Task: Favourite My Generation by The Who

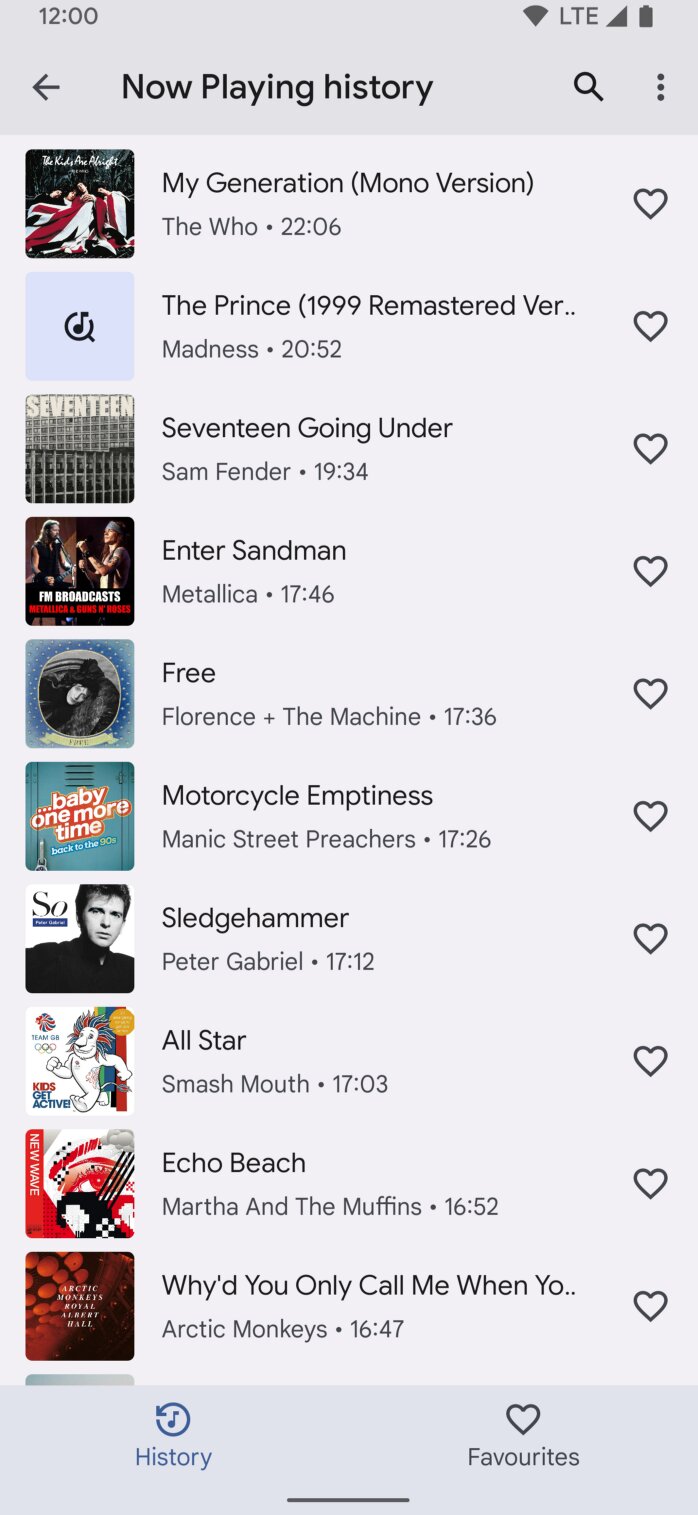Action: coord(650,204)
